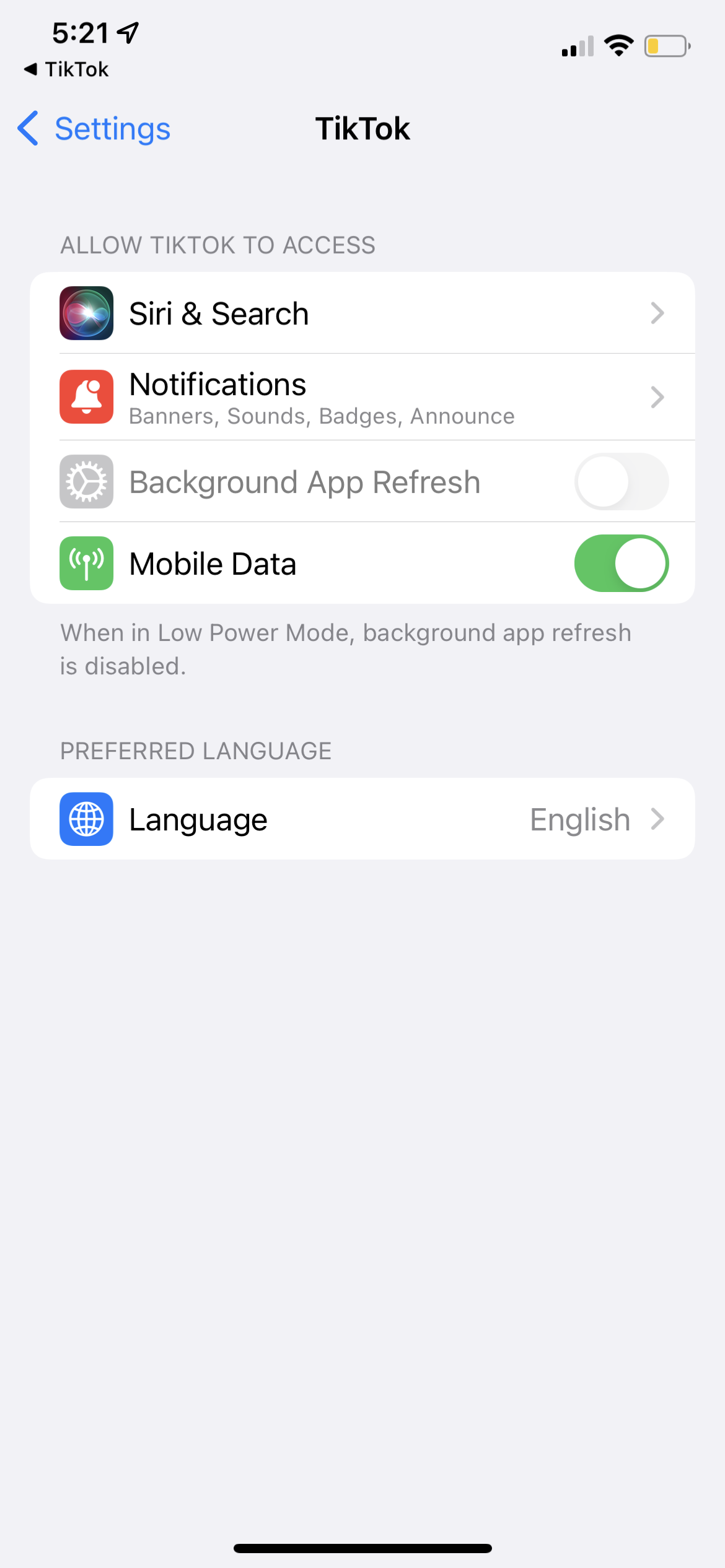The width and height of the screenshot is (725, 1568).
Task: Toggle Background App Refresh switch
Action: pyautogui.click(x=622, y=482)
